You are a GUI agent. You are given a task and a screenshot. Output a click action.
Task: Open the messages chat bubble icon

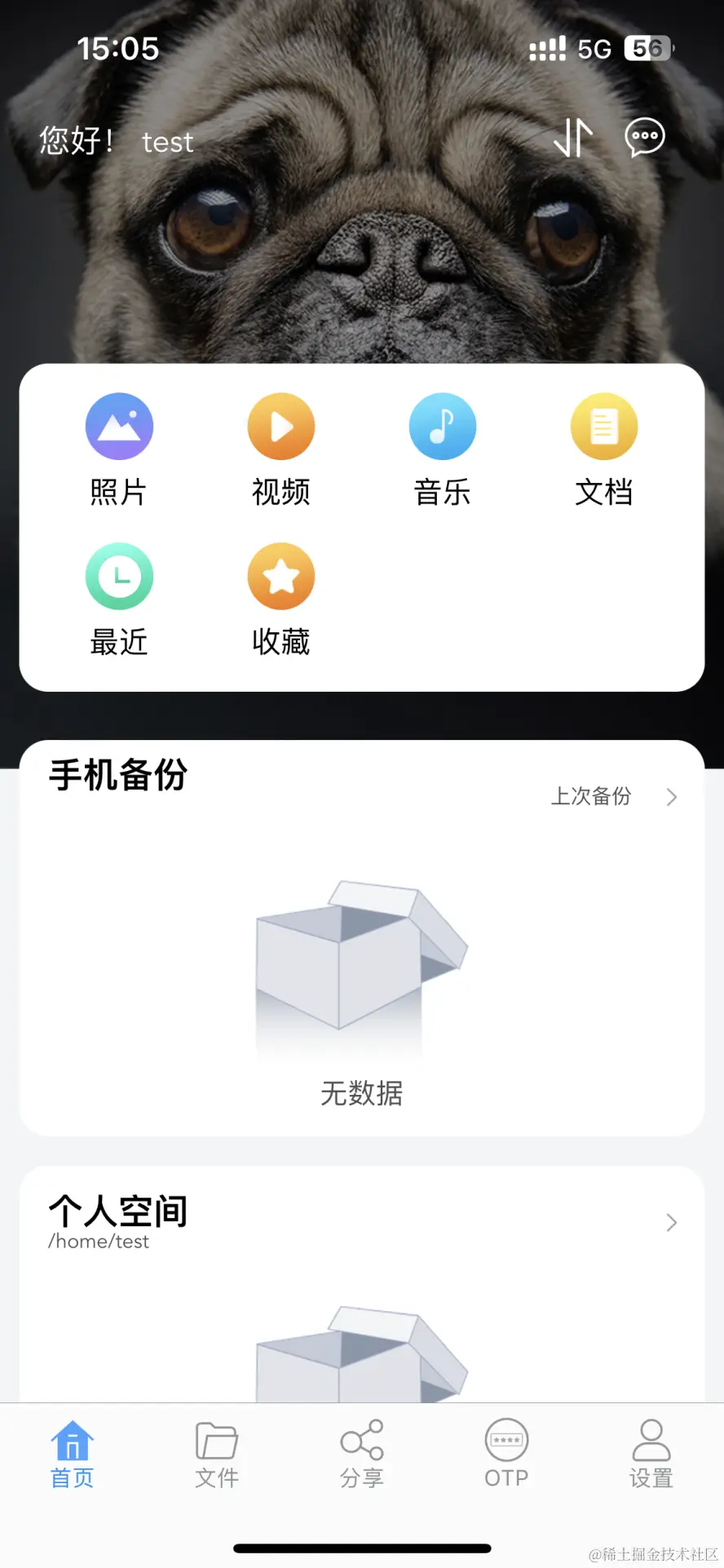click(645, 138)
